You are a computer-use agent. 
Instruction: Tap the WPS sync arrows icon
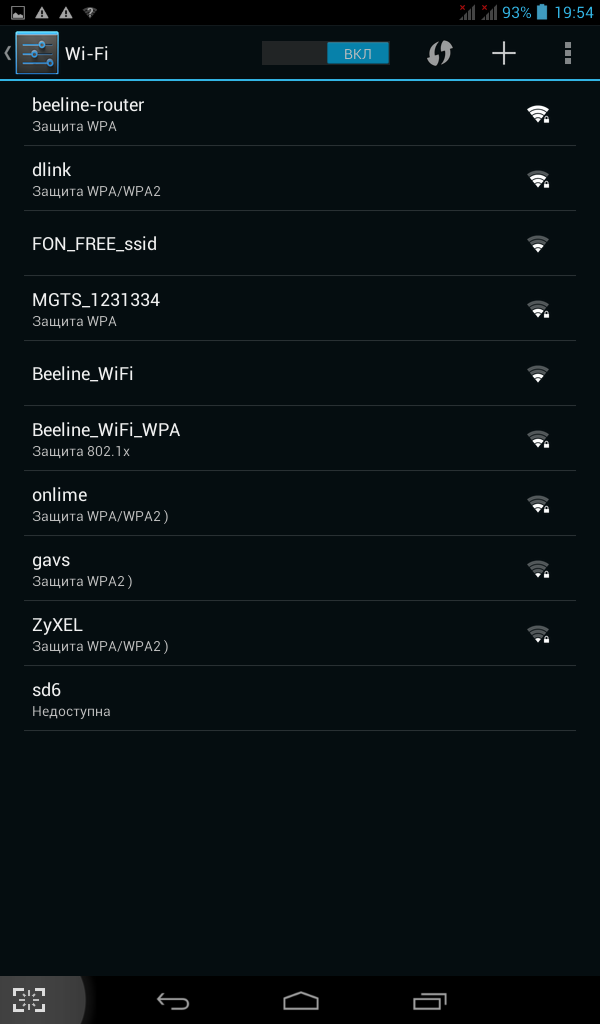[x=439, y=54]
